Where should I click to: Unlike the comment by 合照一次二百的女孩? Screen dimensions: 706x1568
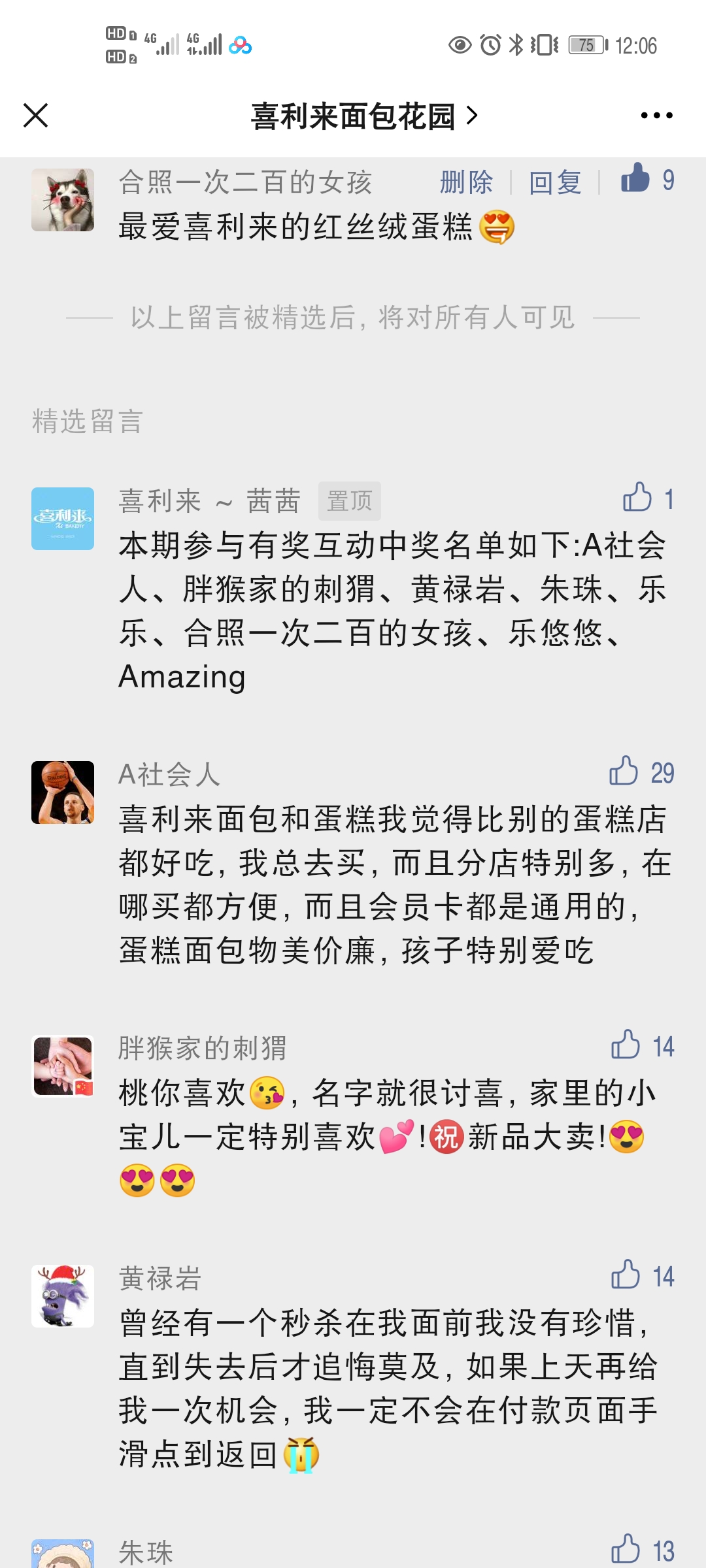click(x=635, y=178)
